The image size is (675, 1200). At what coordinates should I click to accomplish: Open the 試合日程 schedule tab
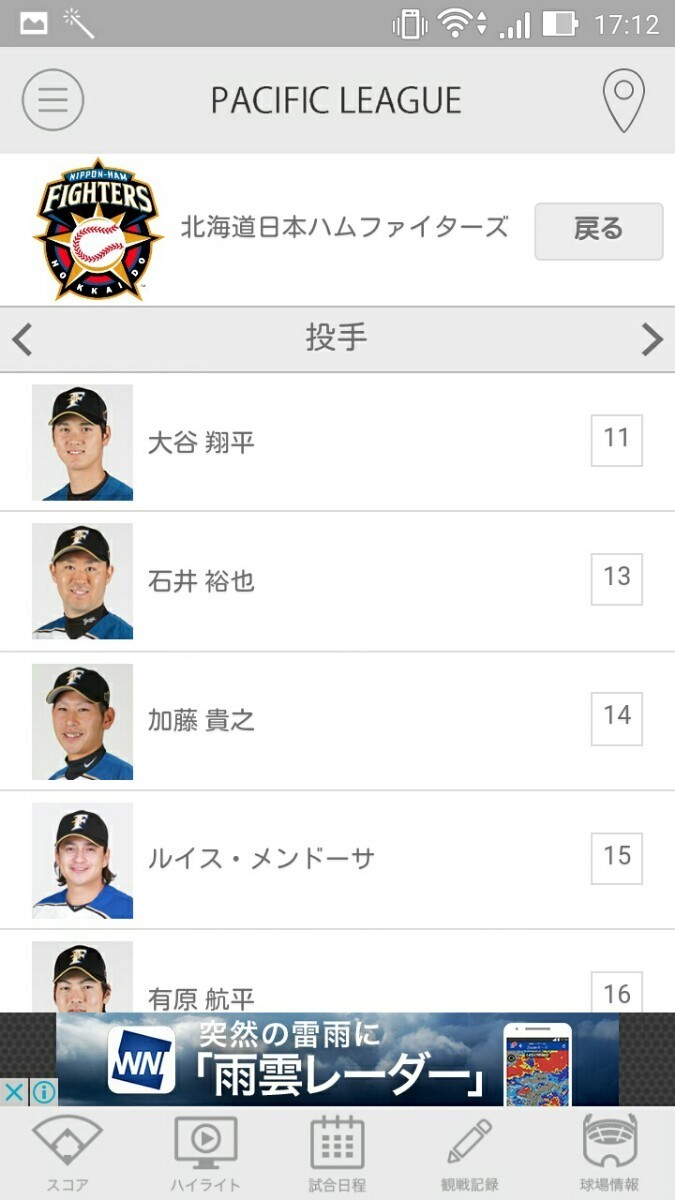point(337,1153)
